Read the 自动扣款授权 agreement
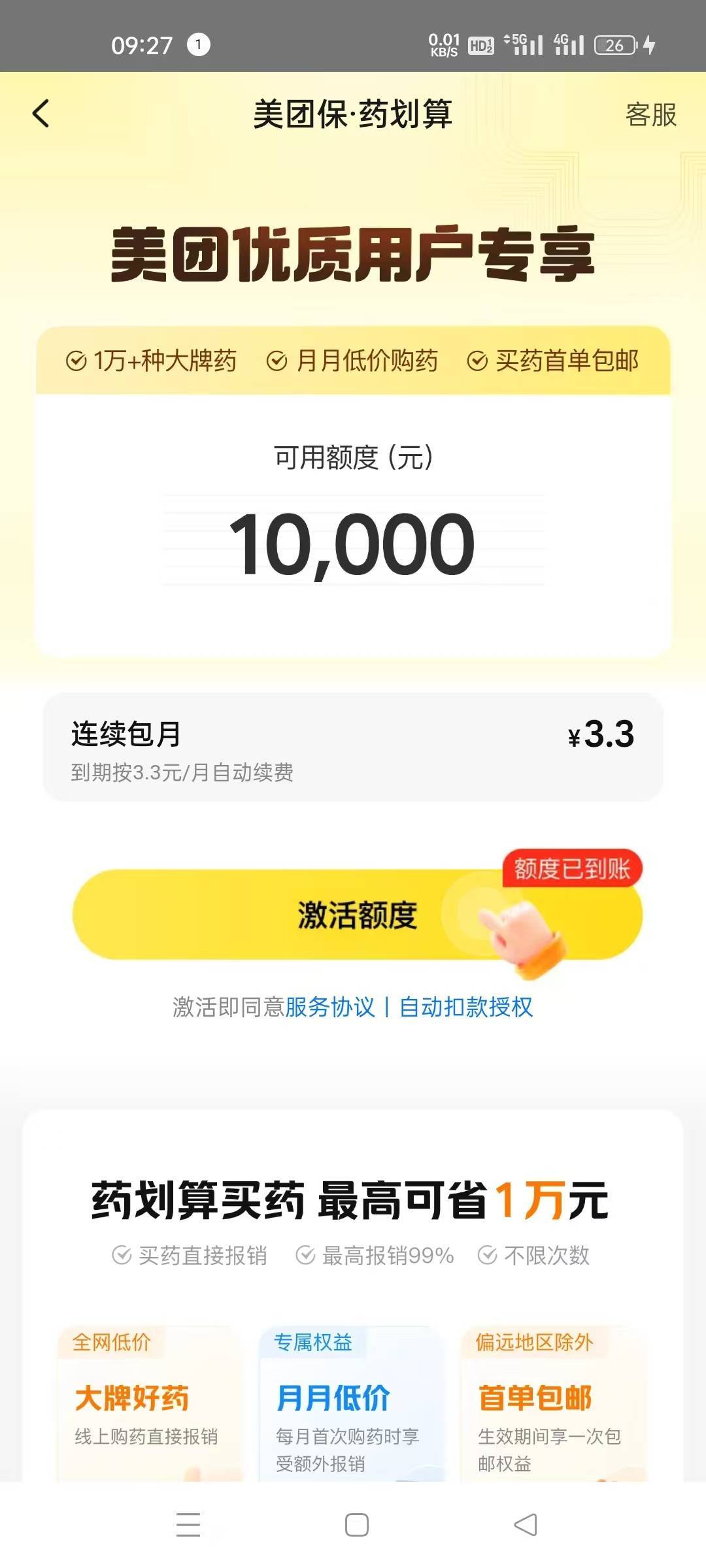The width and height of the screenshot is (706, 1568). (x=466, y=1007)
